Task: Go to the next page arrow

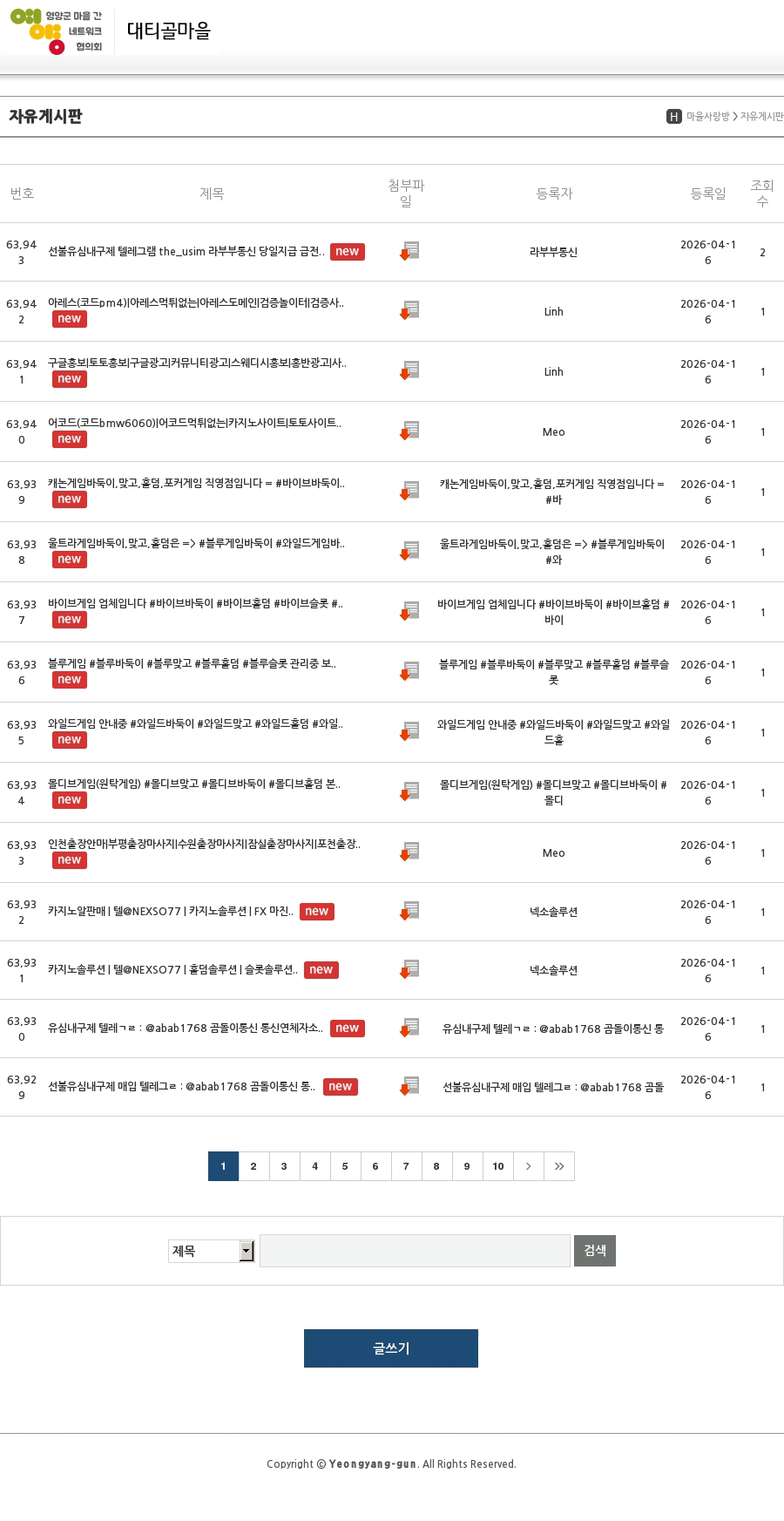Action: (528, 1166)
